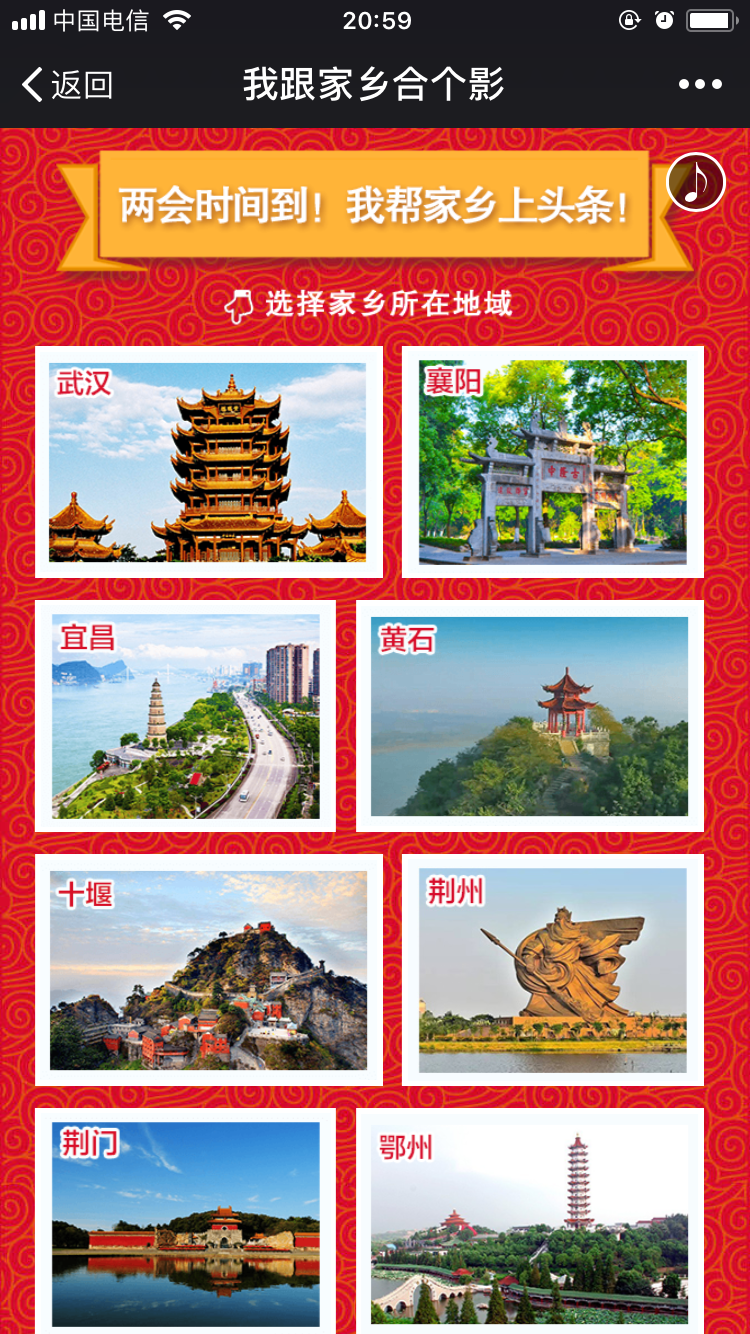The width and height of the screenshot is (750, 1334).
Task: Choose the 荆州 hometown card
Action: [x=552, y=970]
